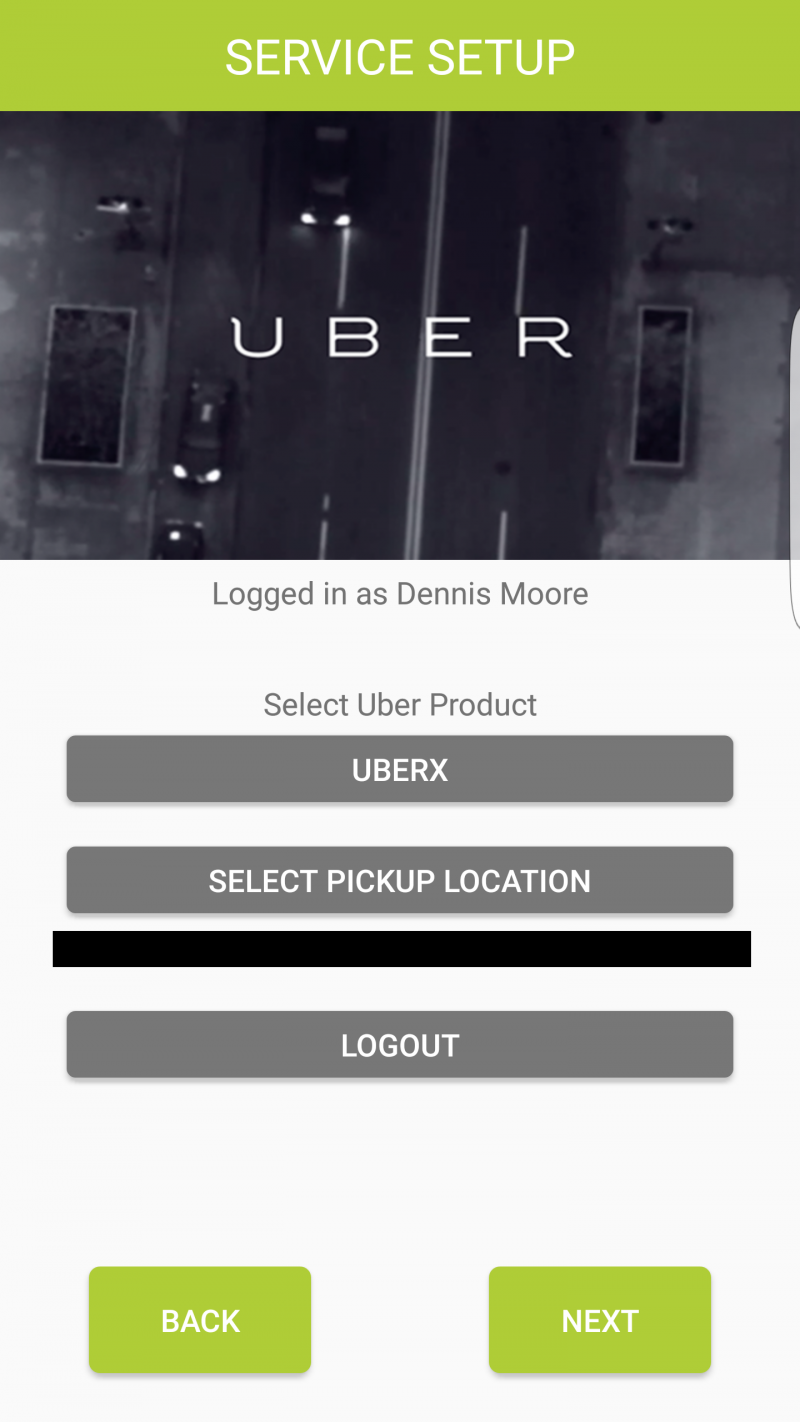Choose the UBERX product button

click(400, 769)
